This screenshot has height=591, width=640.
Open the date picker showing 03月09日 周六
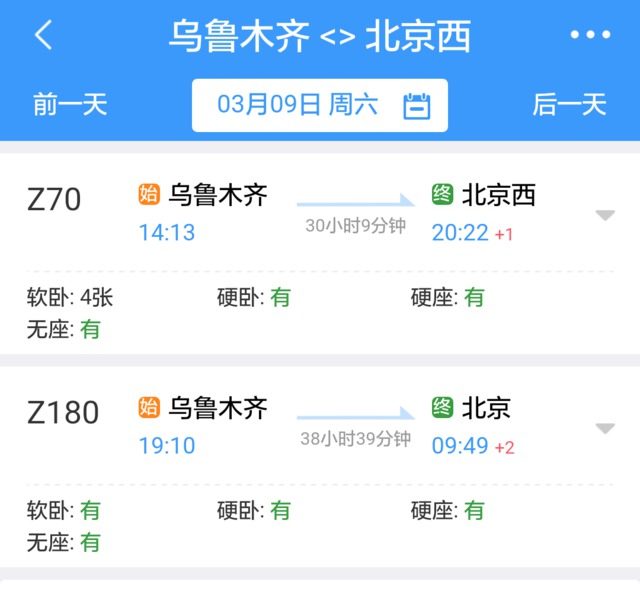point(319,105)
